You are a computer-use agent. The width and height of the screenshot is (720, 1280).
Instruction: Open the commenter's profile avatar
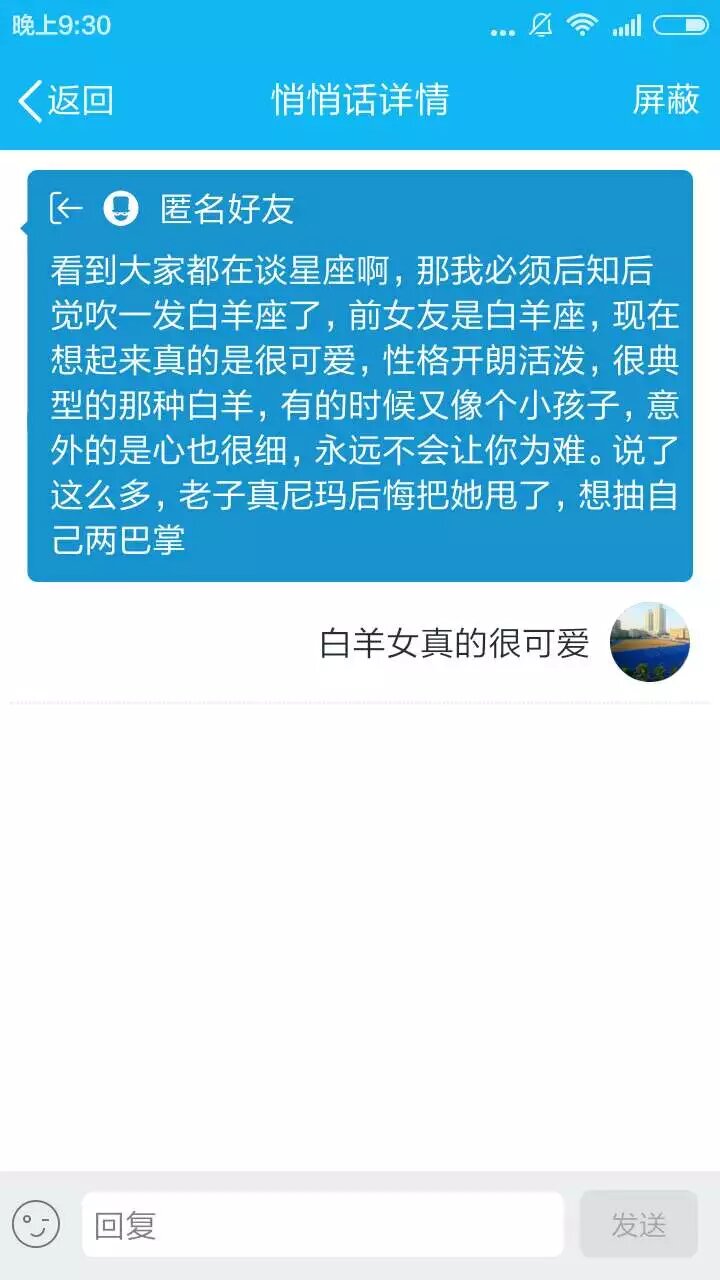click(650, 642)
